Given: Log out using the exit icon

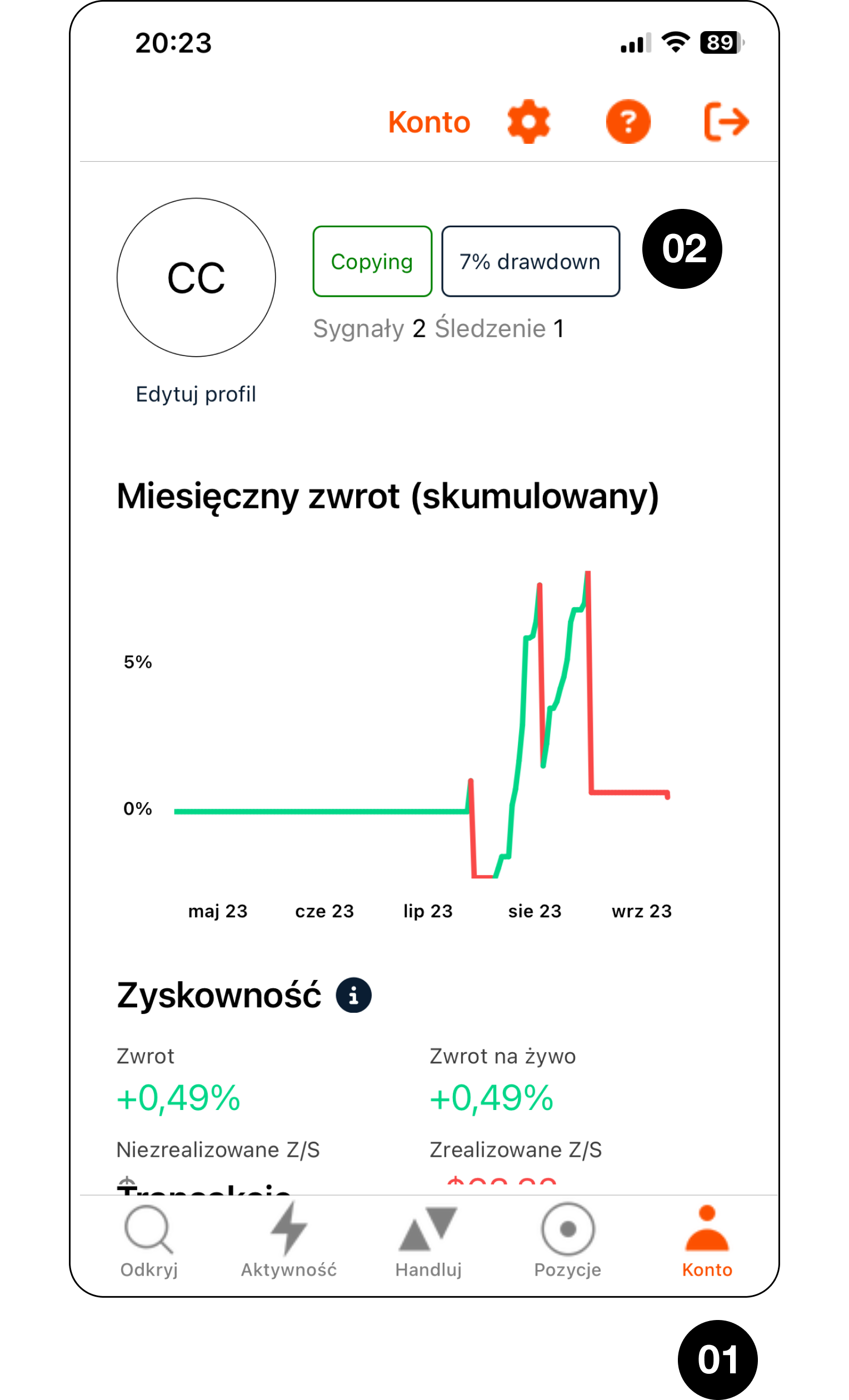Looking at the screenshot, I should point(726,122).
